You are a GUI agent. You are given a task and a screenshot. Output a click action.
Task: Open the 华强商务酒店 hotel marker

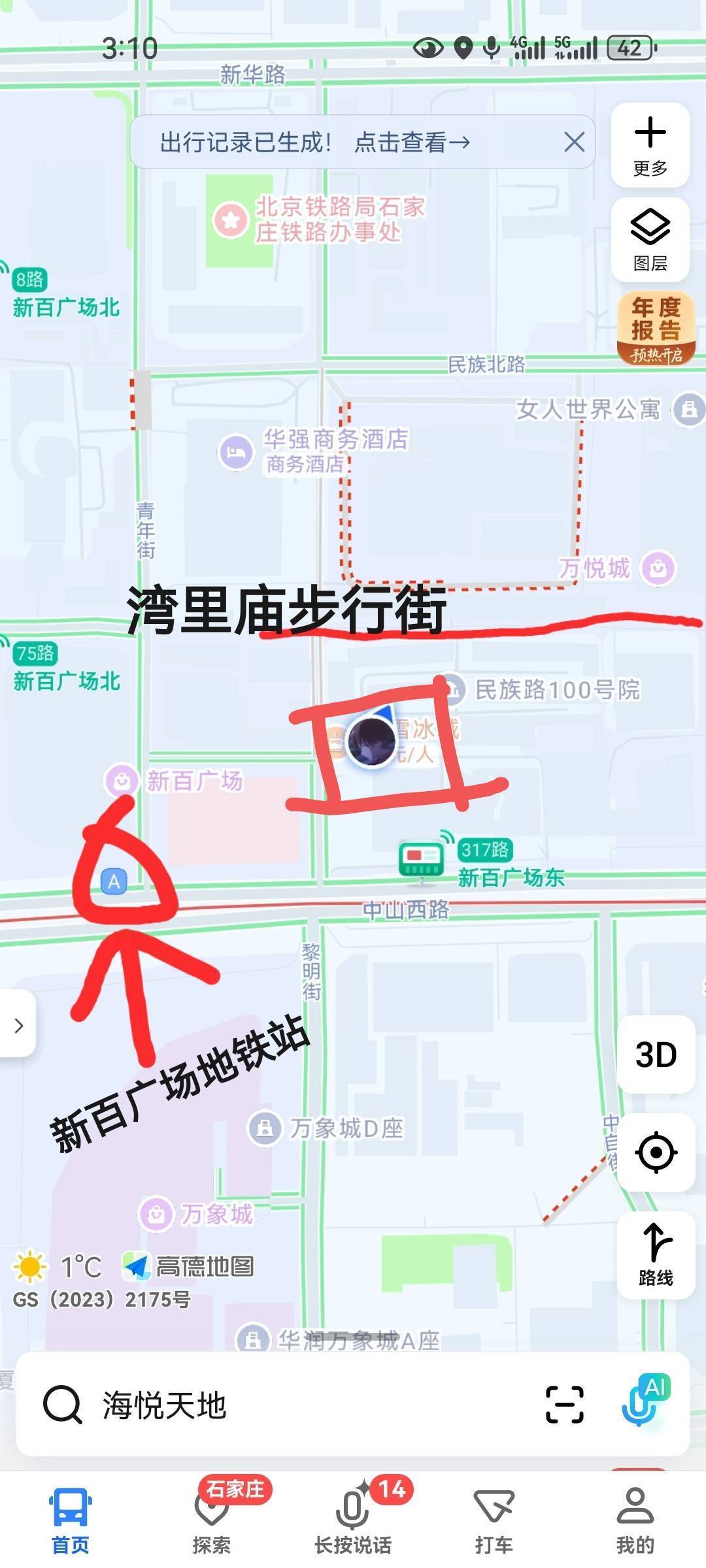(236, 451)
